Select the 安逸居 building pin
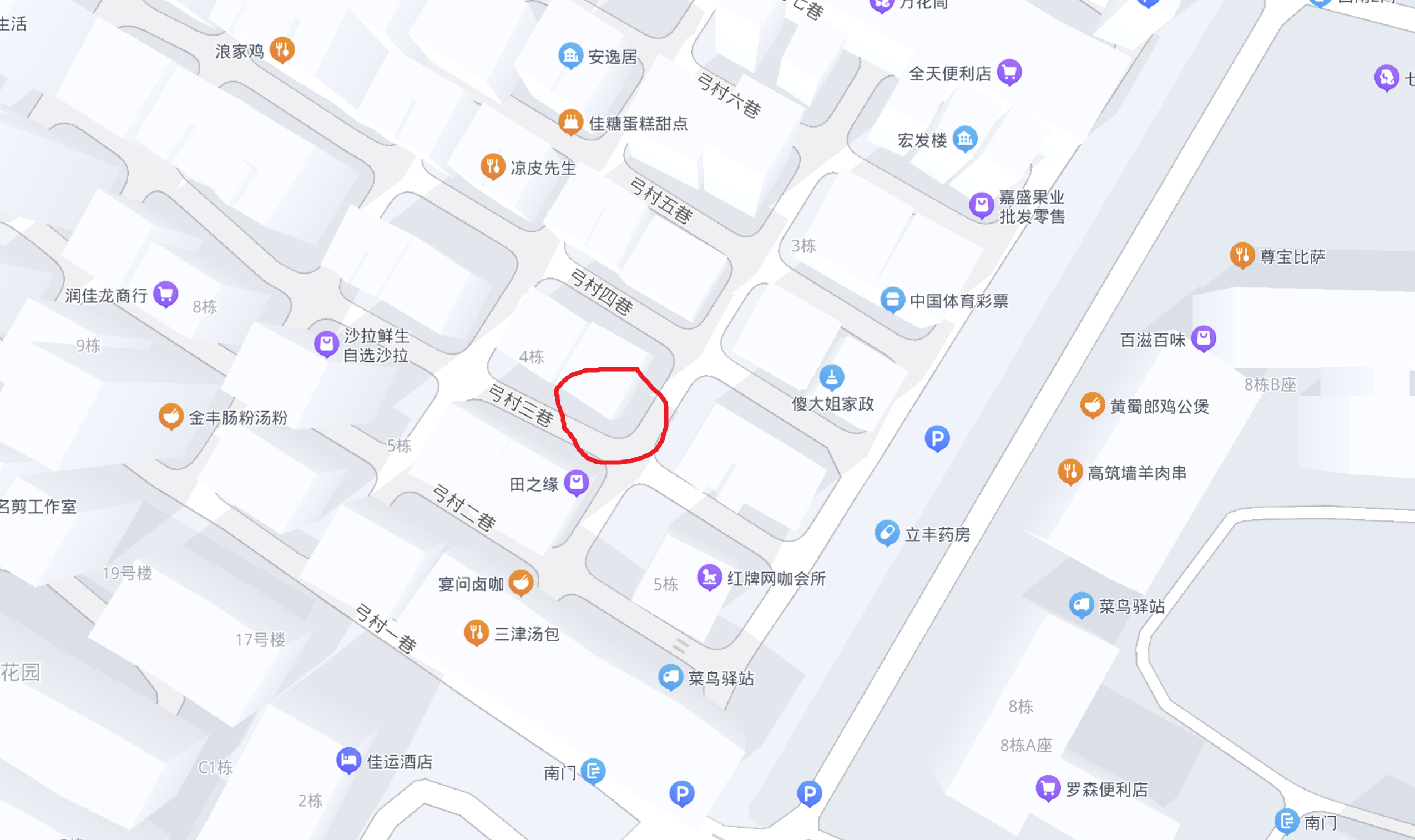Image resolution: width=1415 pixels, height=840 pixels. [x=570, y=55]
